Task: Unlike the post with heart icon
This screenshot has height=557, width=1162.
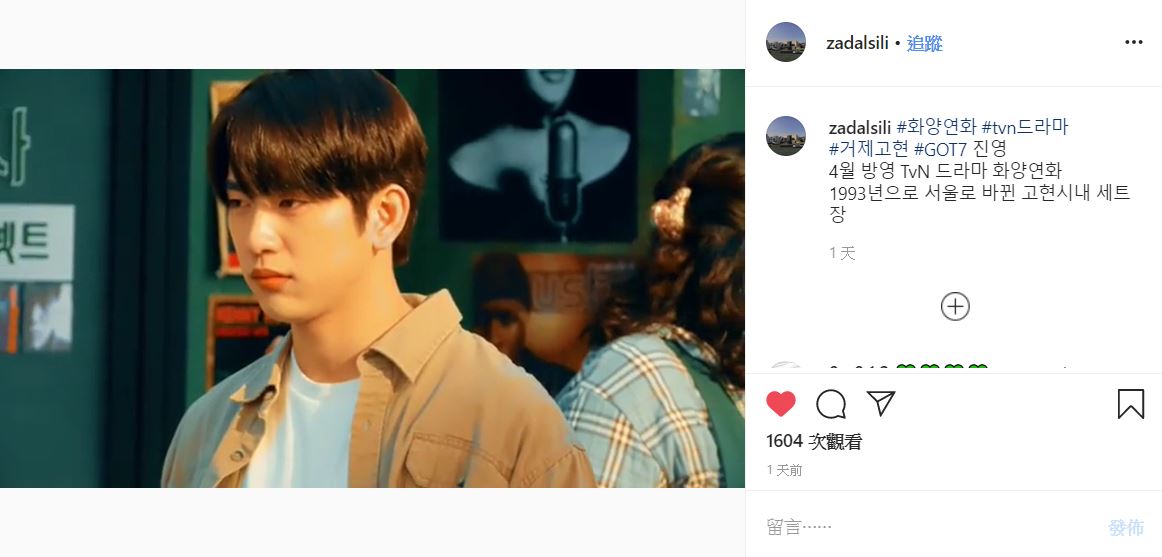Action: pos(781,403)
